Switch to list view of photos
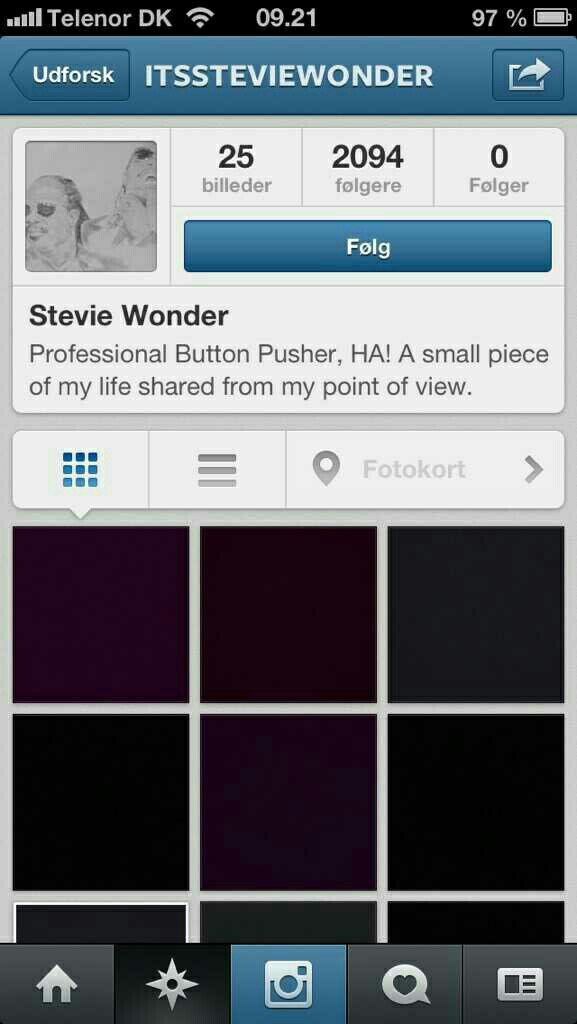The width and height of the screenshot is (577, 1024). (x=217, y=469)
